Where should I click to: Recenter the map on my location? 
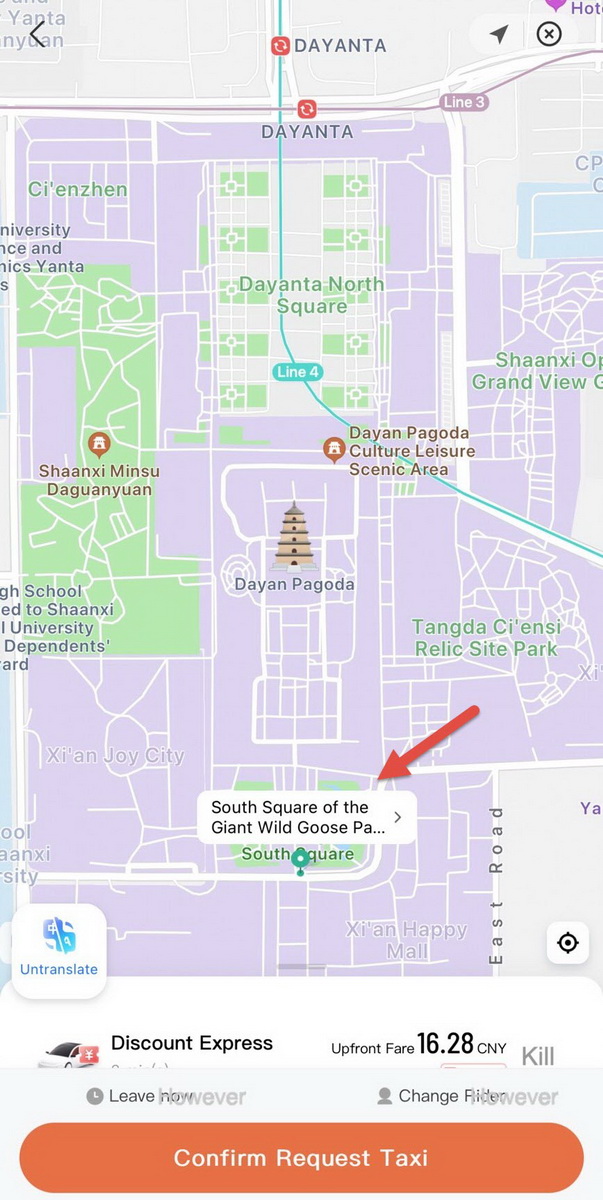tap(568, 942)
